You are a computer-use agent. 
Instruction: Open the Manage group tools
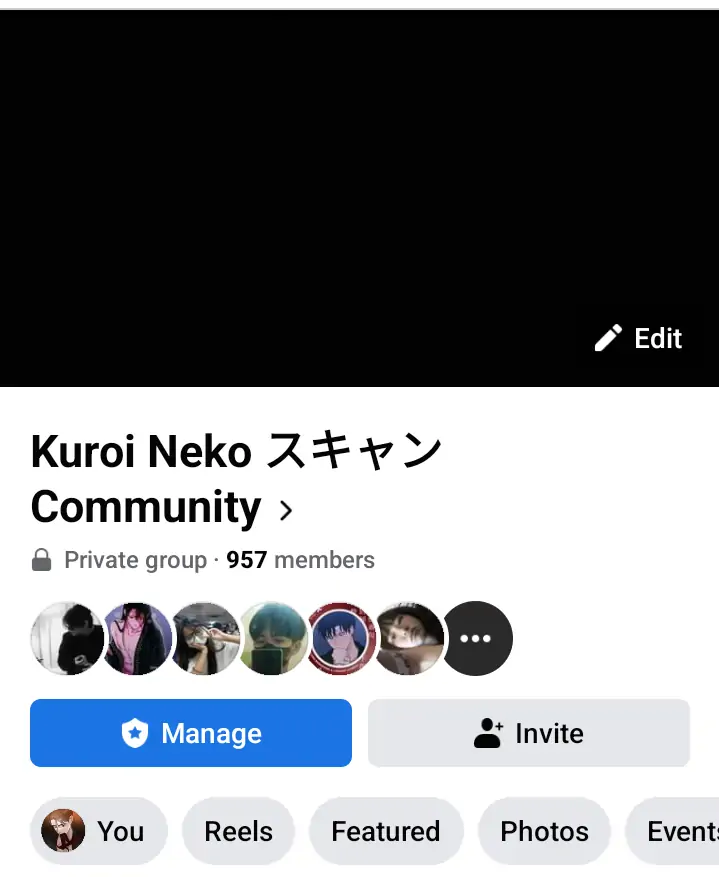pyautogui.click(x=191, y=733)
